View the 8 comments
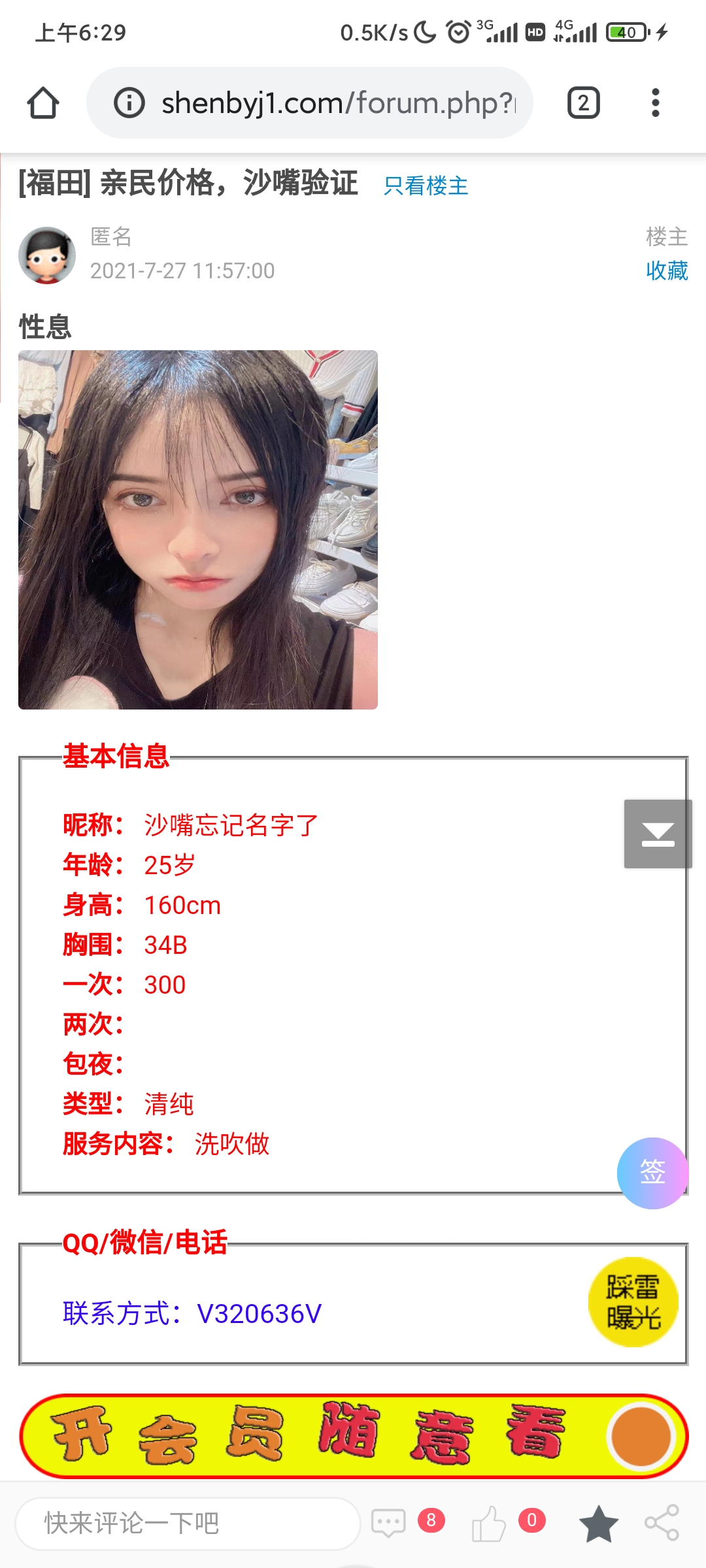The width and height of the screenshot is (706, 1568). pyautogui.click(x=390, y=1524)
